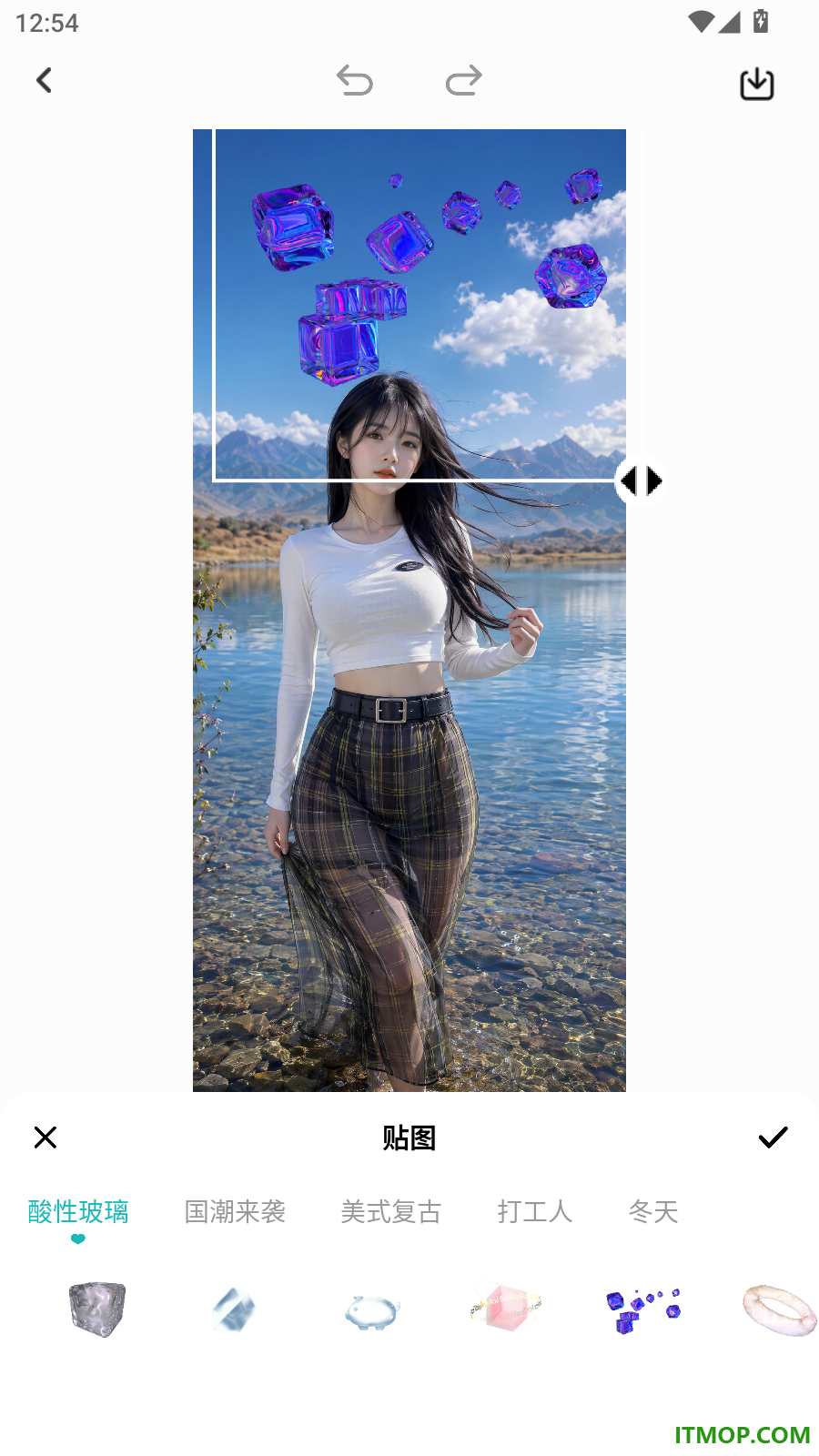
Task: Switch to the 国潮来袭 tab
Action: (235, 1212)
